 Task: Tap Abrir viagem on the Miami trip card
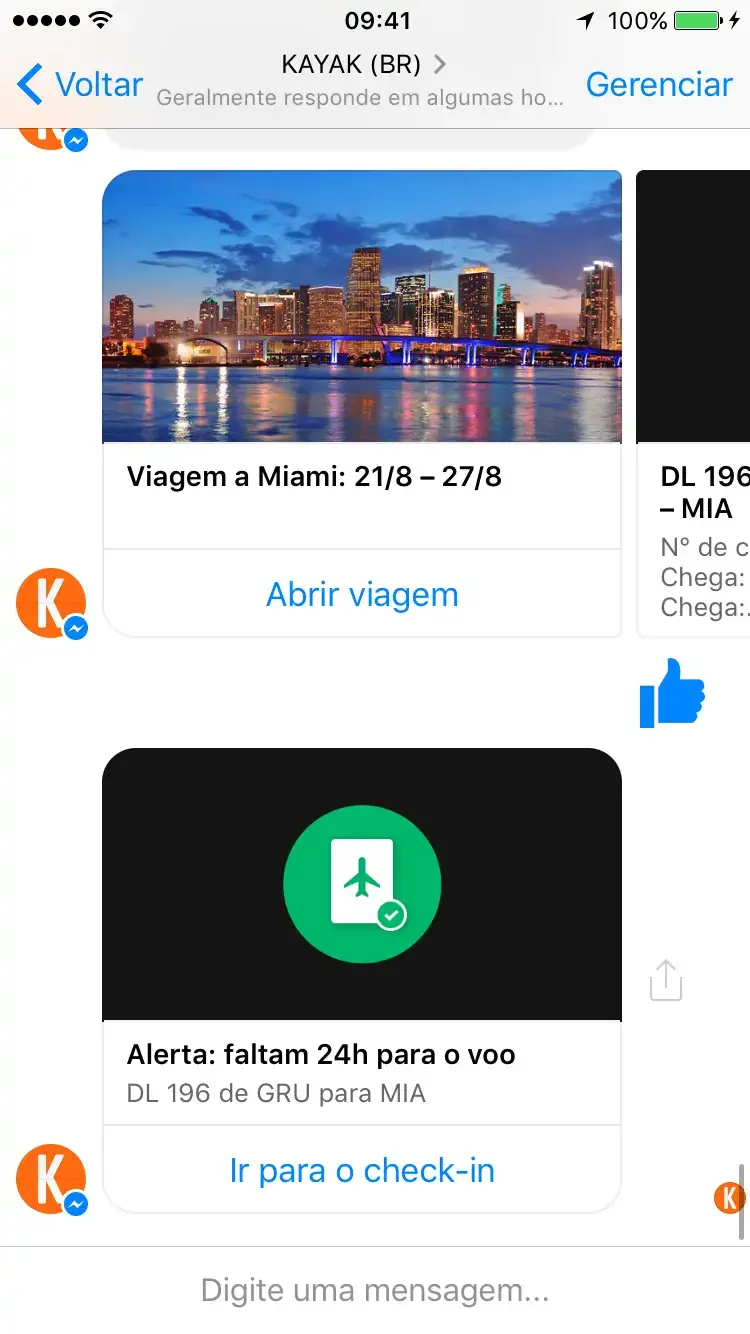pyautogui.click(x=362, y=595)
